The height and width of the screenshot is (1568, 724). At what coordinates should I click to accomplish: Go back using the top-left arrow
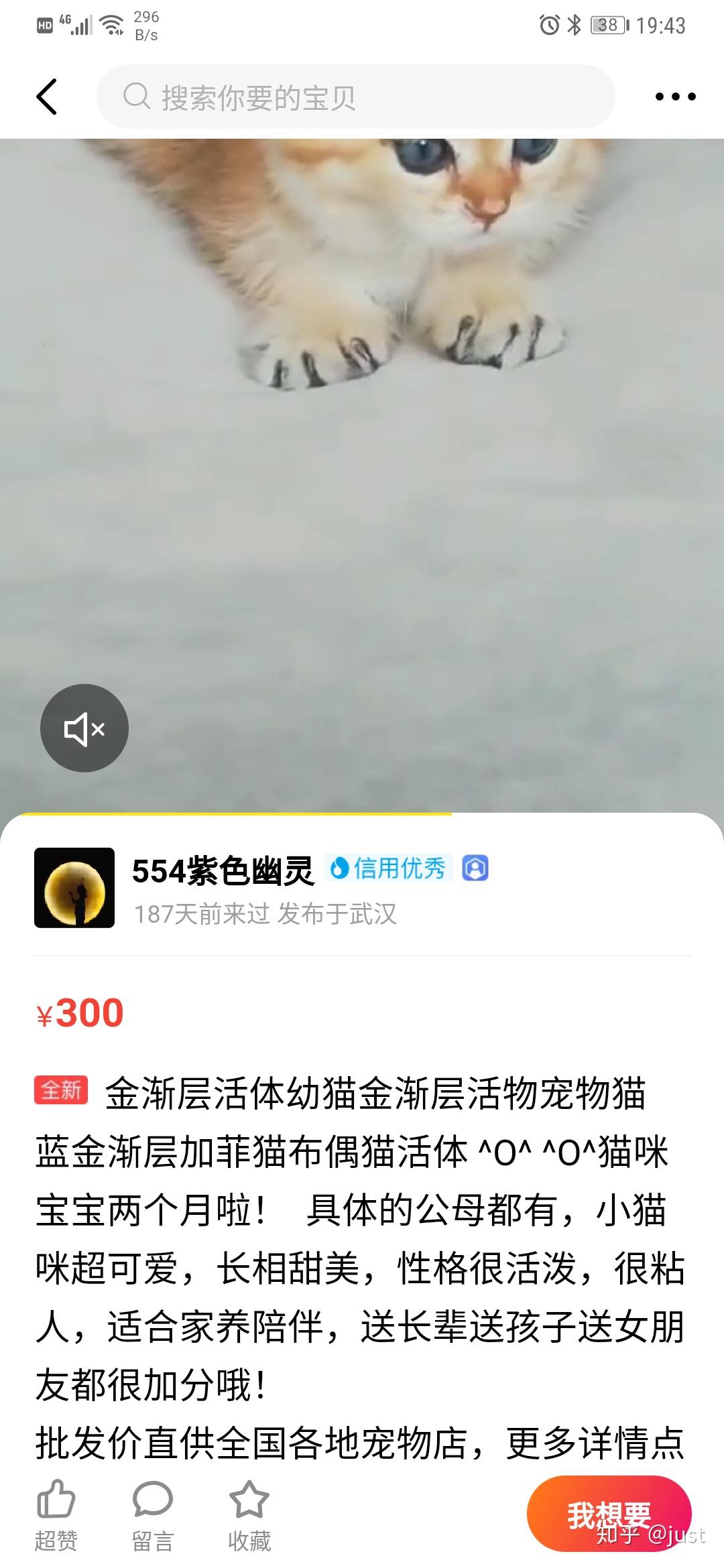pyautogui.click(x=47, y=97)
